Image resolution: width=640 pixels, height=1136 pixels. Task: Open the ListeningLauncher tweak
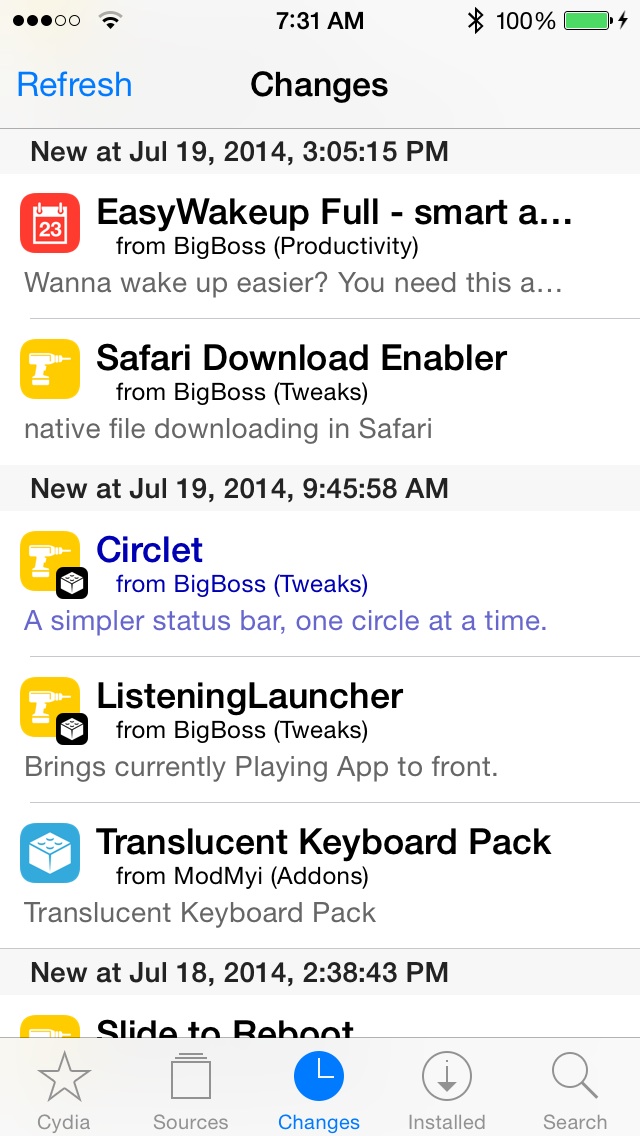point(320,730)
